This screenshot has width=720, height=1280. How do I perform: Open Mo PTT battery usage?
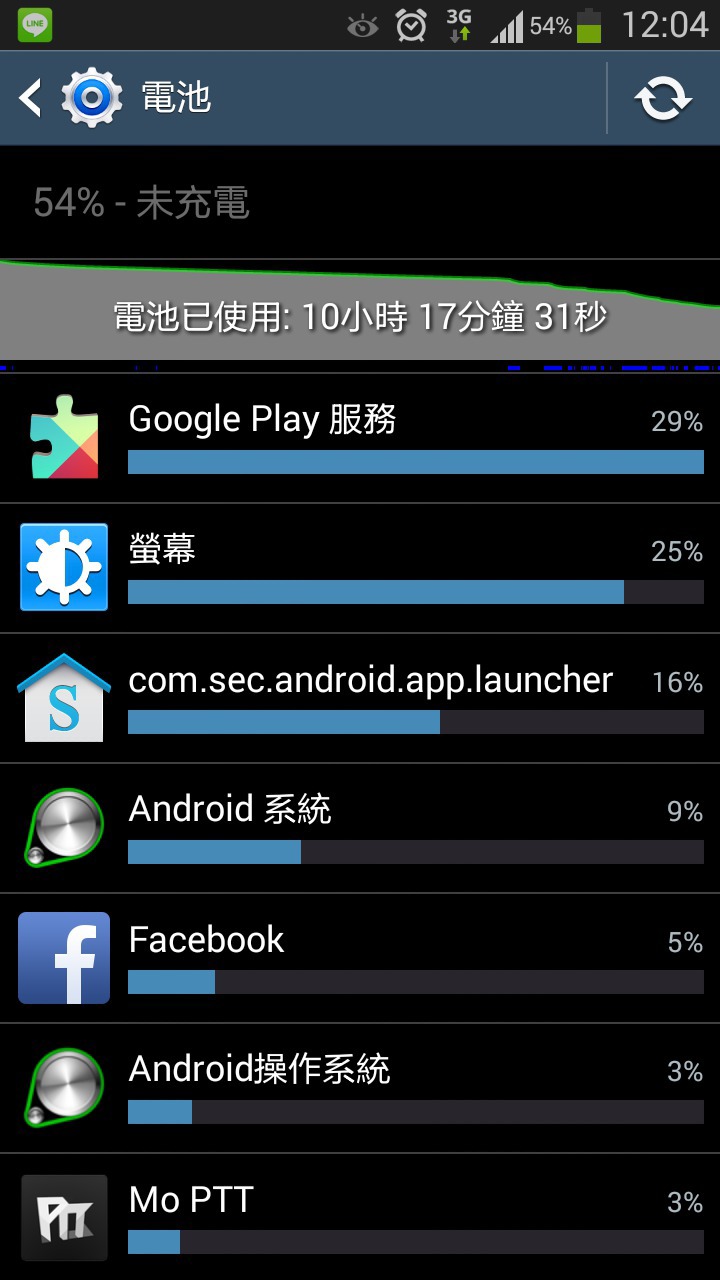(360, 1217)
